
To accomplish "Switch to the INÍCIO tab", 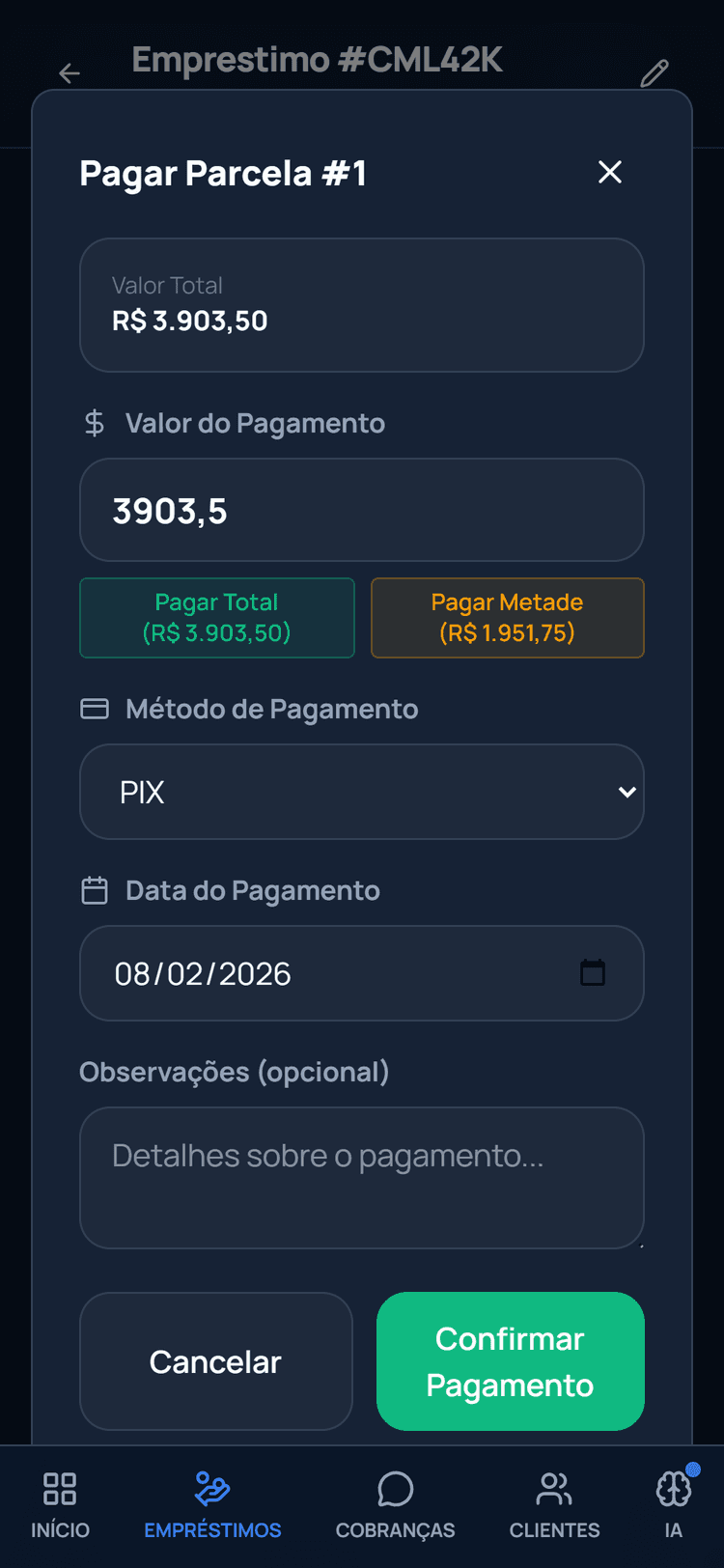I will (60, 1502).
